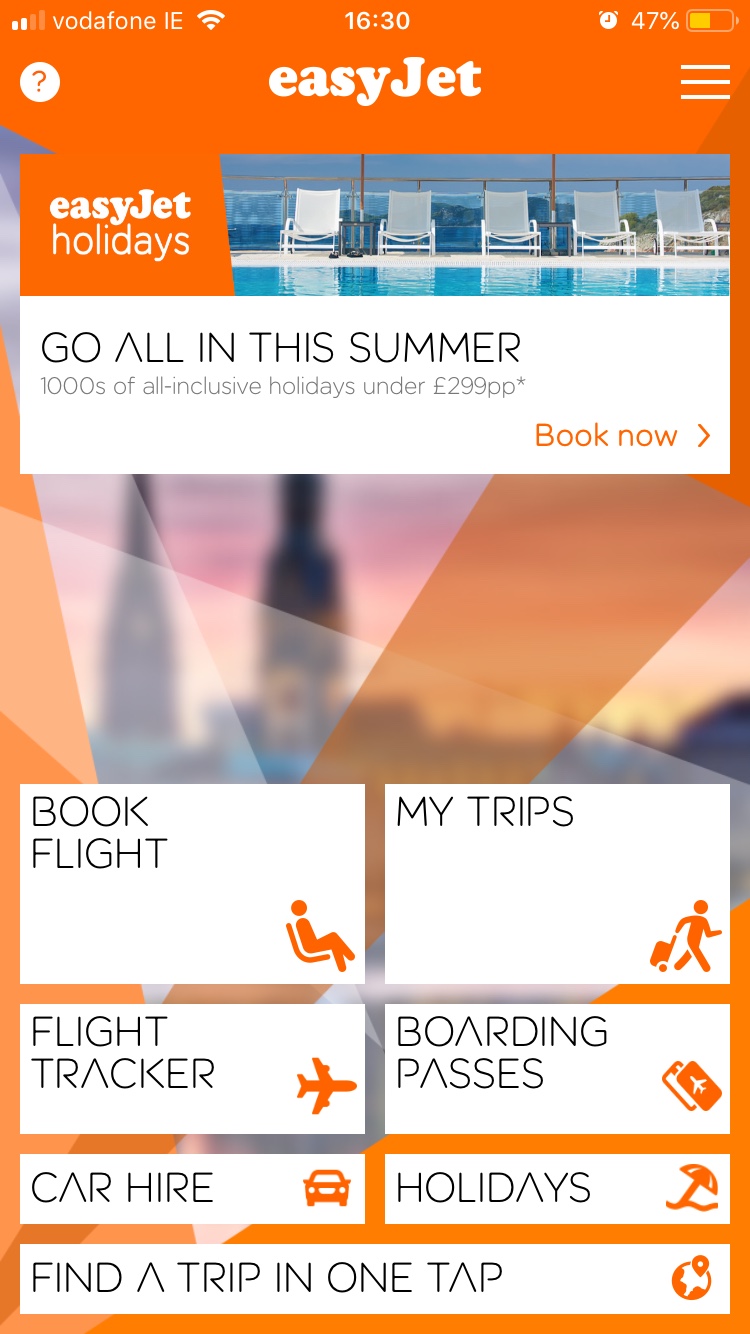Launch the Flight Tracker
This screenshot has width=750, height=1334.
pyautogui.click(x=192, y=1069)
